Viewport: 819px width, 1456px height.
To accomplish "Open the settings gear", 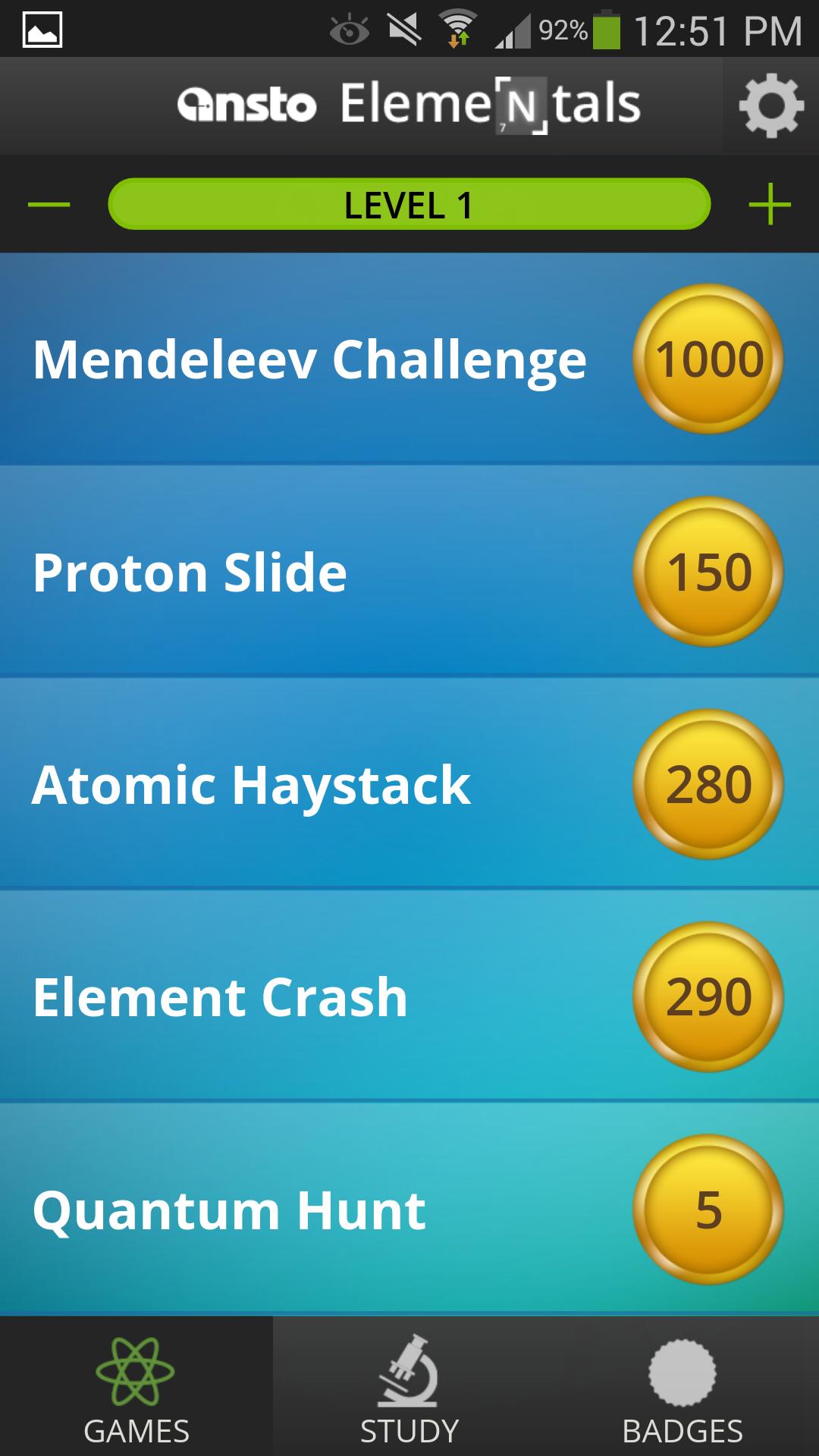I will point(770,106).
